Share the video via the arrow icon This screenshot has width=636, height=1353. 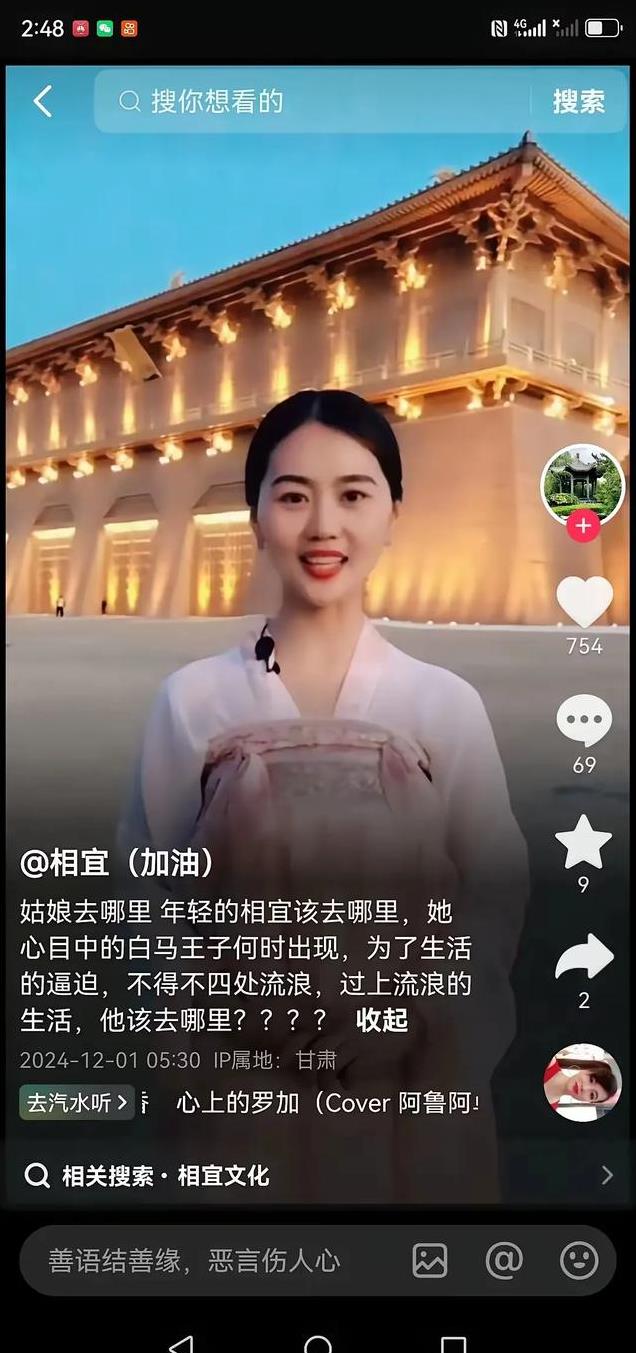584,958
